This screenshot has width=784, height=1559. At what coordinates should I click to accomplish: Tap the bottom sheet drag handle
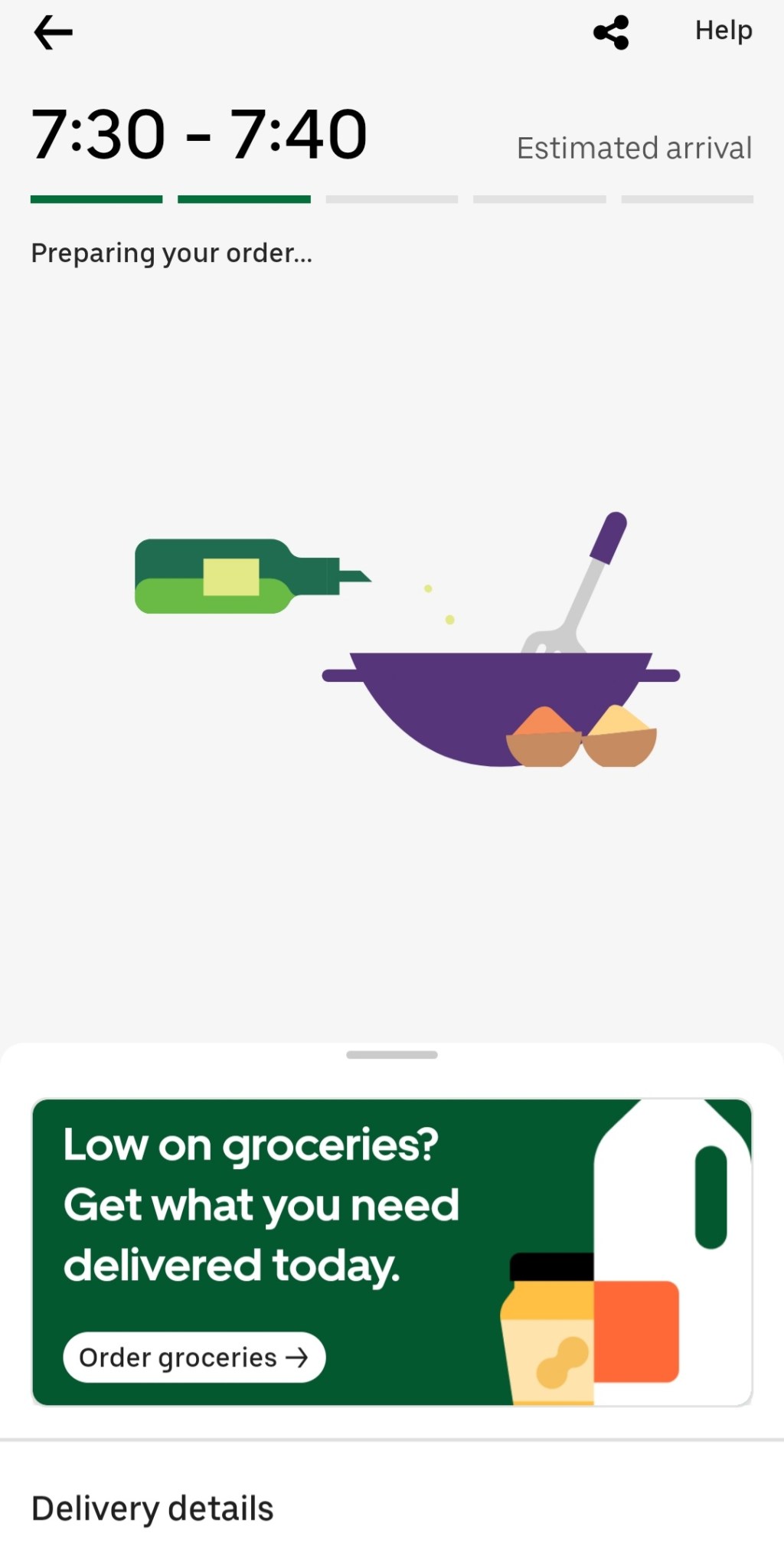click(391, 1055)
